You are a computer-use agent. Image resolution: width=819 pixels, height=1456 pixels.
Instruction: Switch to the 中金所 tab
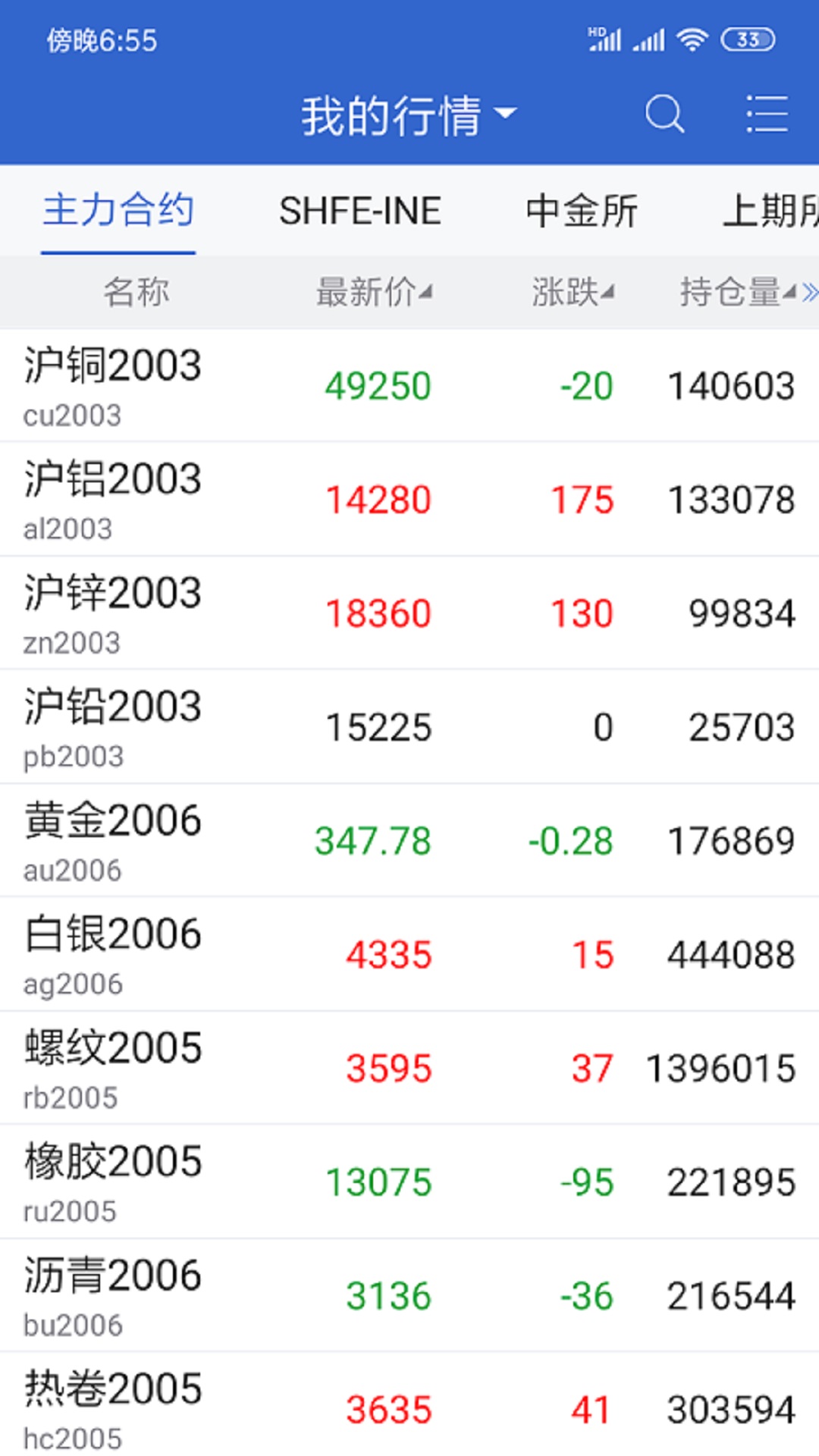click(x=581, y=211)
